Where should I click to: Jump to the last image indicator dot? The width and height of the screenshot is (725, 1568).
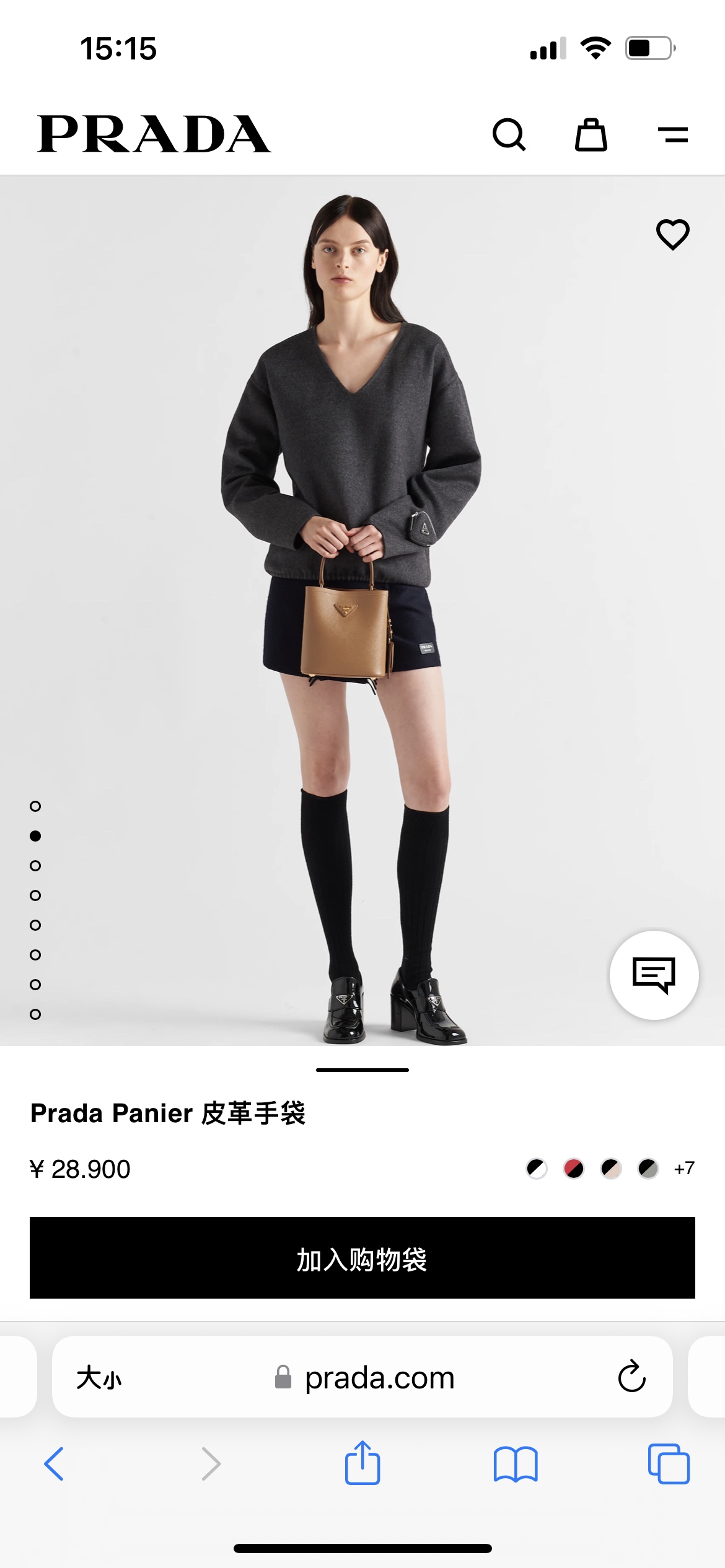(35, 1014)
